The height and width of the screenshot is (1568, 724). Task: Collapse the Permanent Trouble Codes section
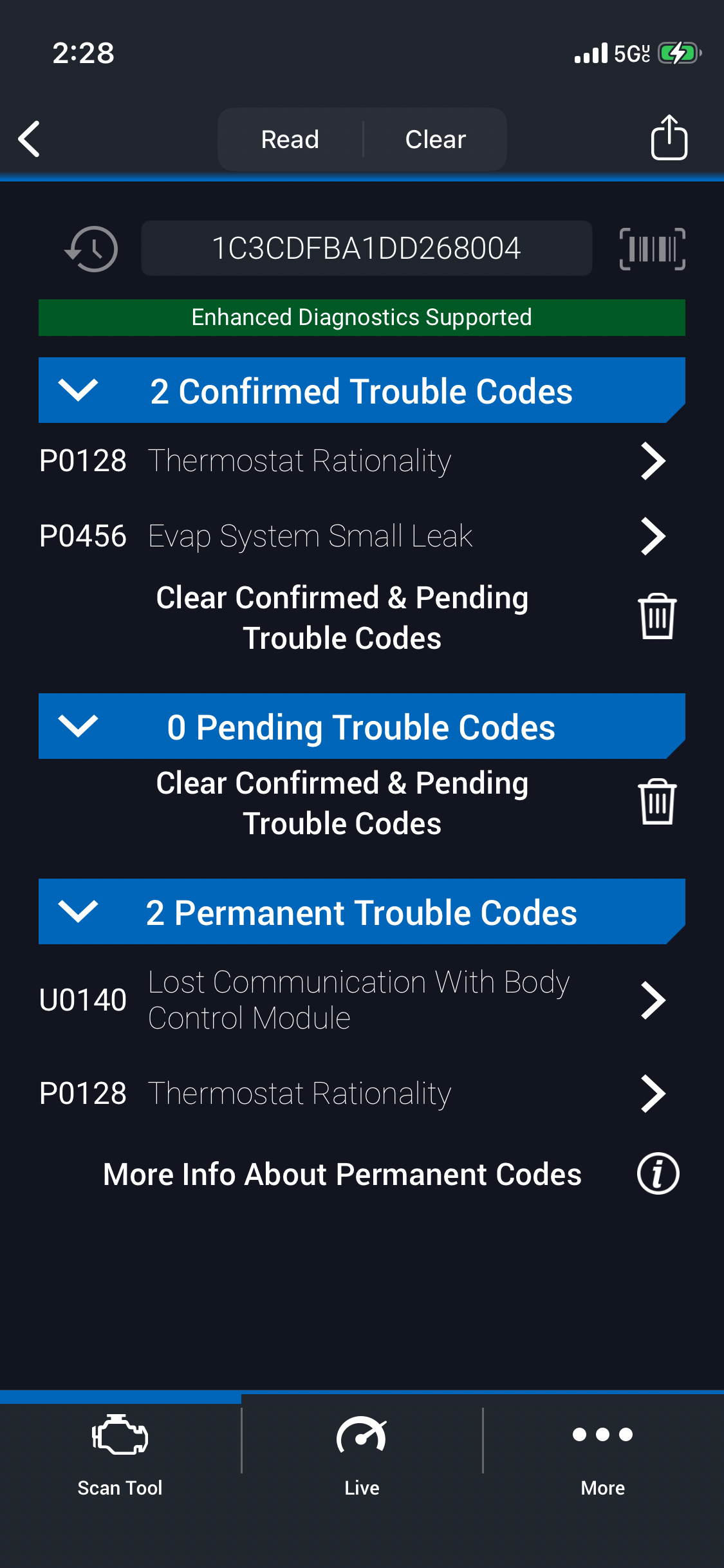[79, 912]
